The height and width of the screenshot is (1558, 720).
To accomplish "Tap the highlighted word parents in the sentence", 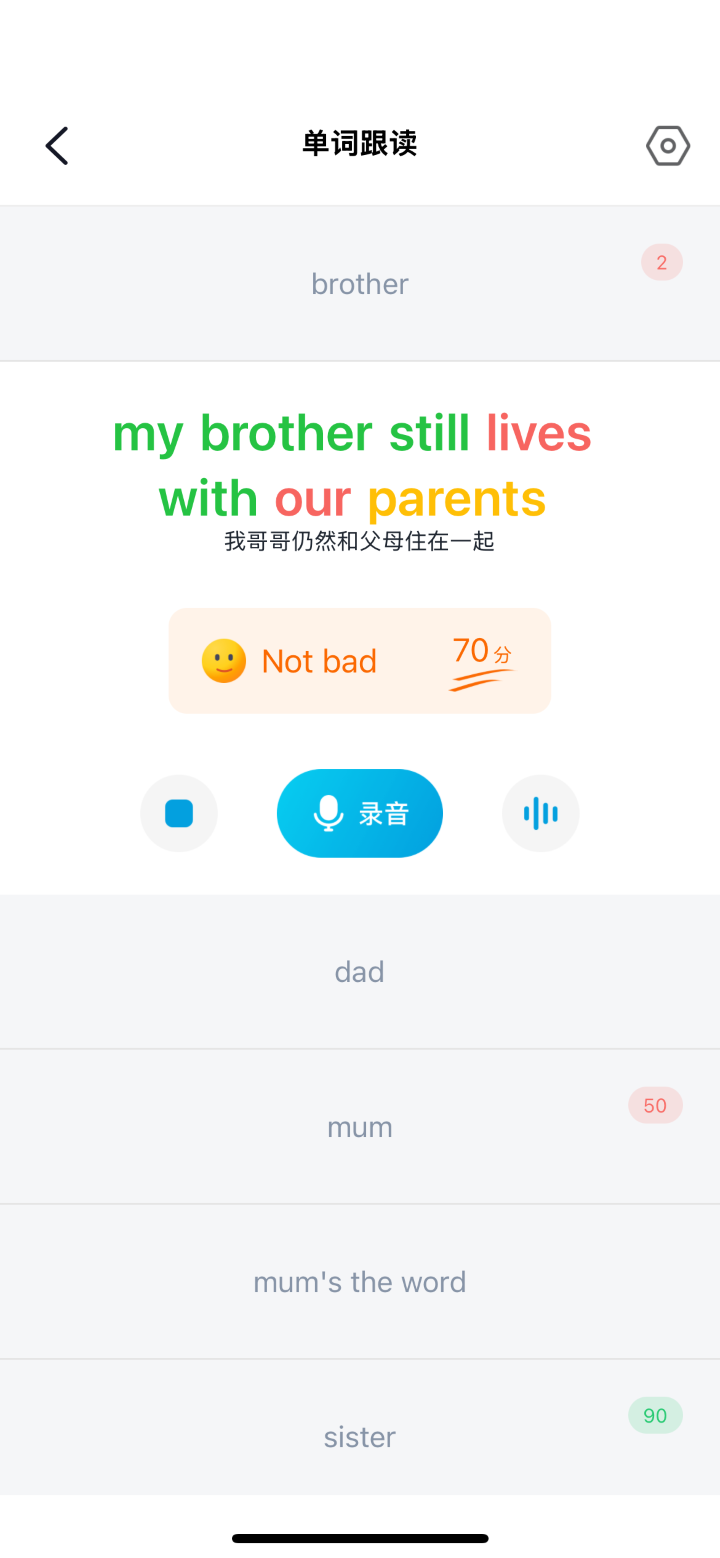I will [456, 497].
